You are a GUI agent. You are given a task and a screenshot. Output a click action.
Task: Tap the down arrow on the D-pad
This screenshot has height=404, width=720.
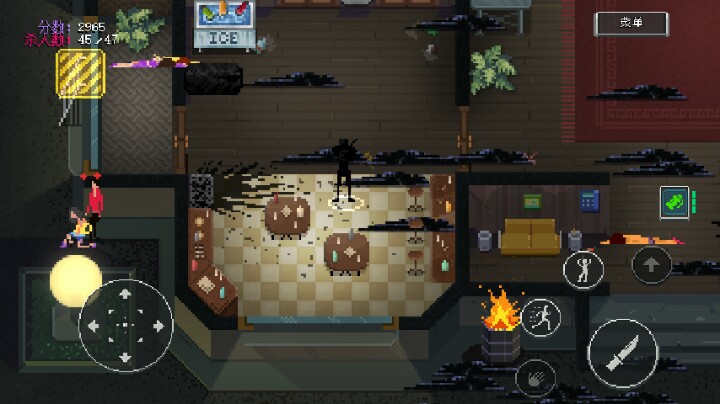[124, 356]
